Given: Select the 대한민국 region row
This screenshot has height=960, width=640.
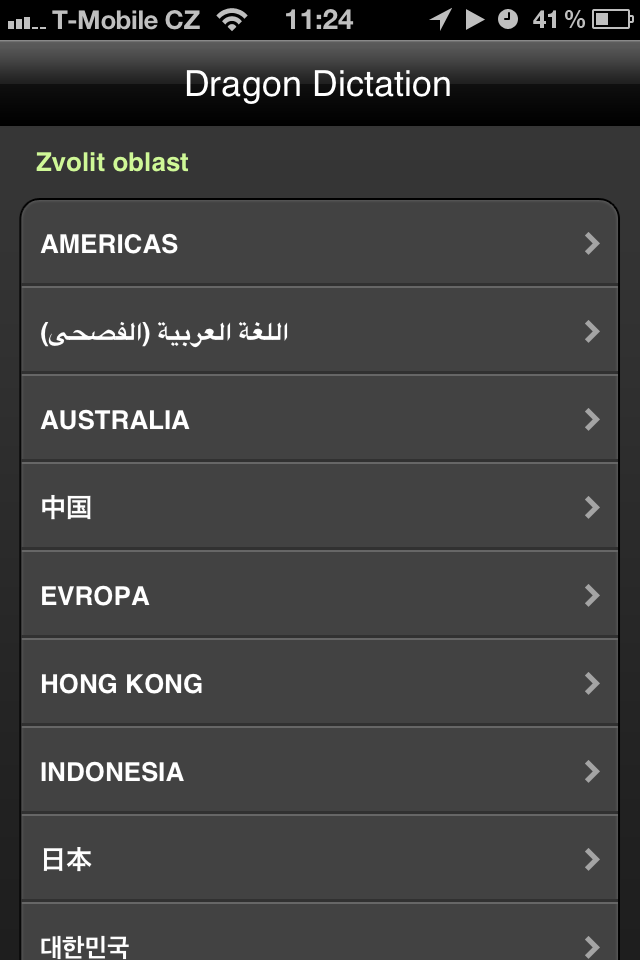Looking at the screenshot, I should (x=319, y=940).
